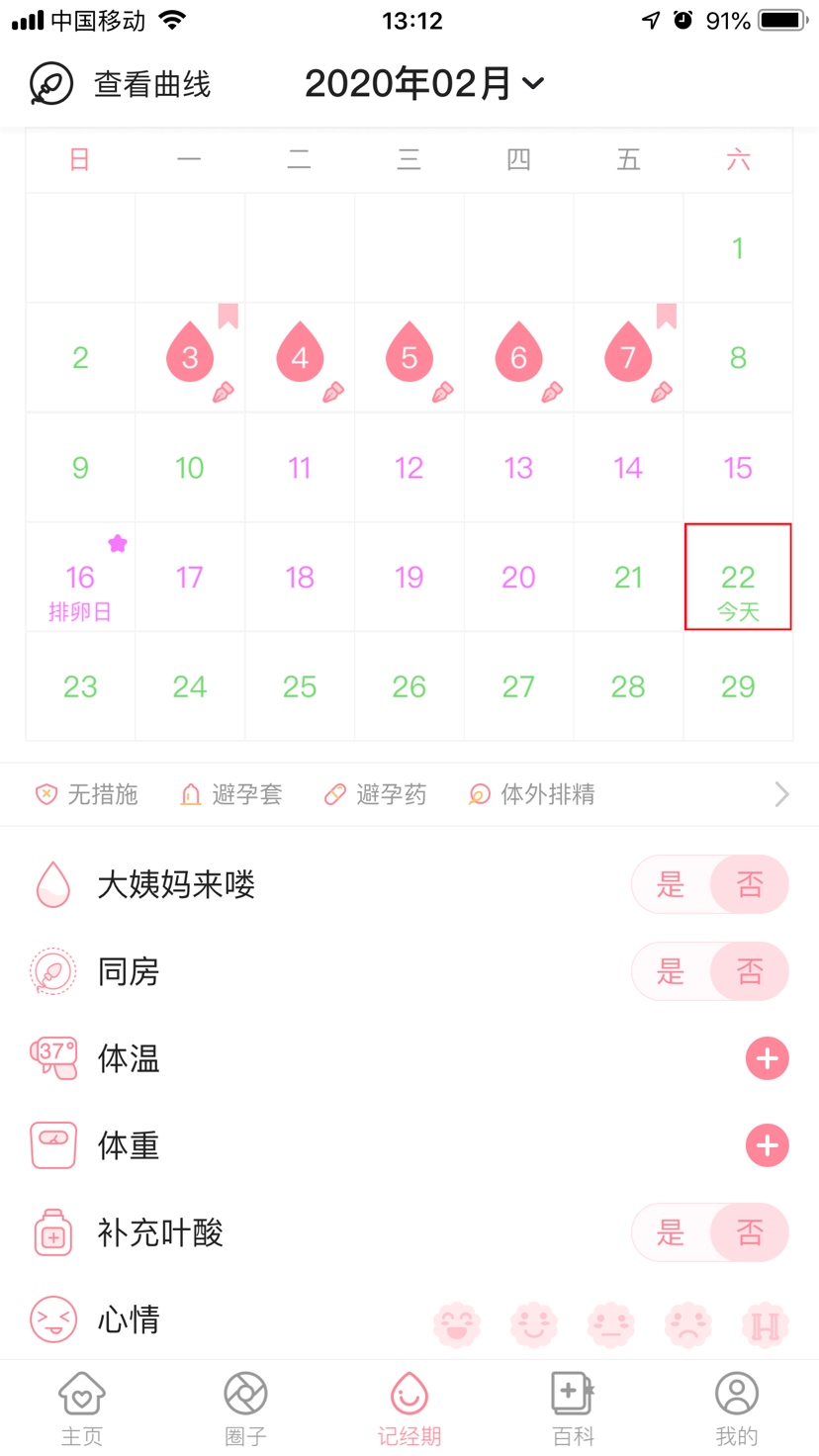The image size is (819, 1456).
Task: Select 避孕套 contraception option
Action: pos(230,794)
